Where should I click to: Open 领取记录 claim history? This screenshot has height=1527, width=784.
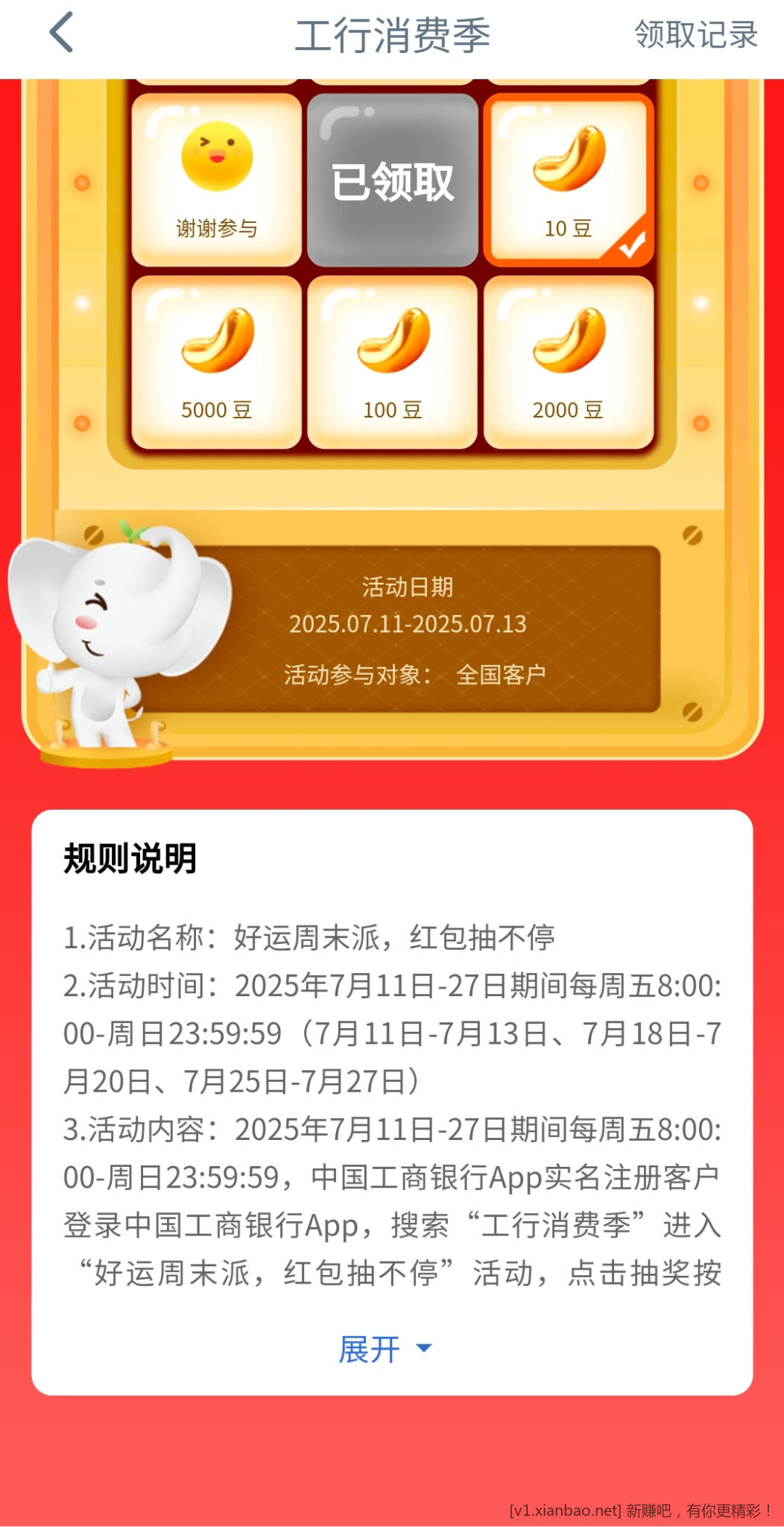695,35
